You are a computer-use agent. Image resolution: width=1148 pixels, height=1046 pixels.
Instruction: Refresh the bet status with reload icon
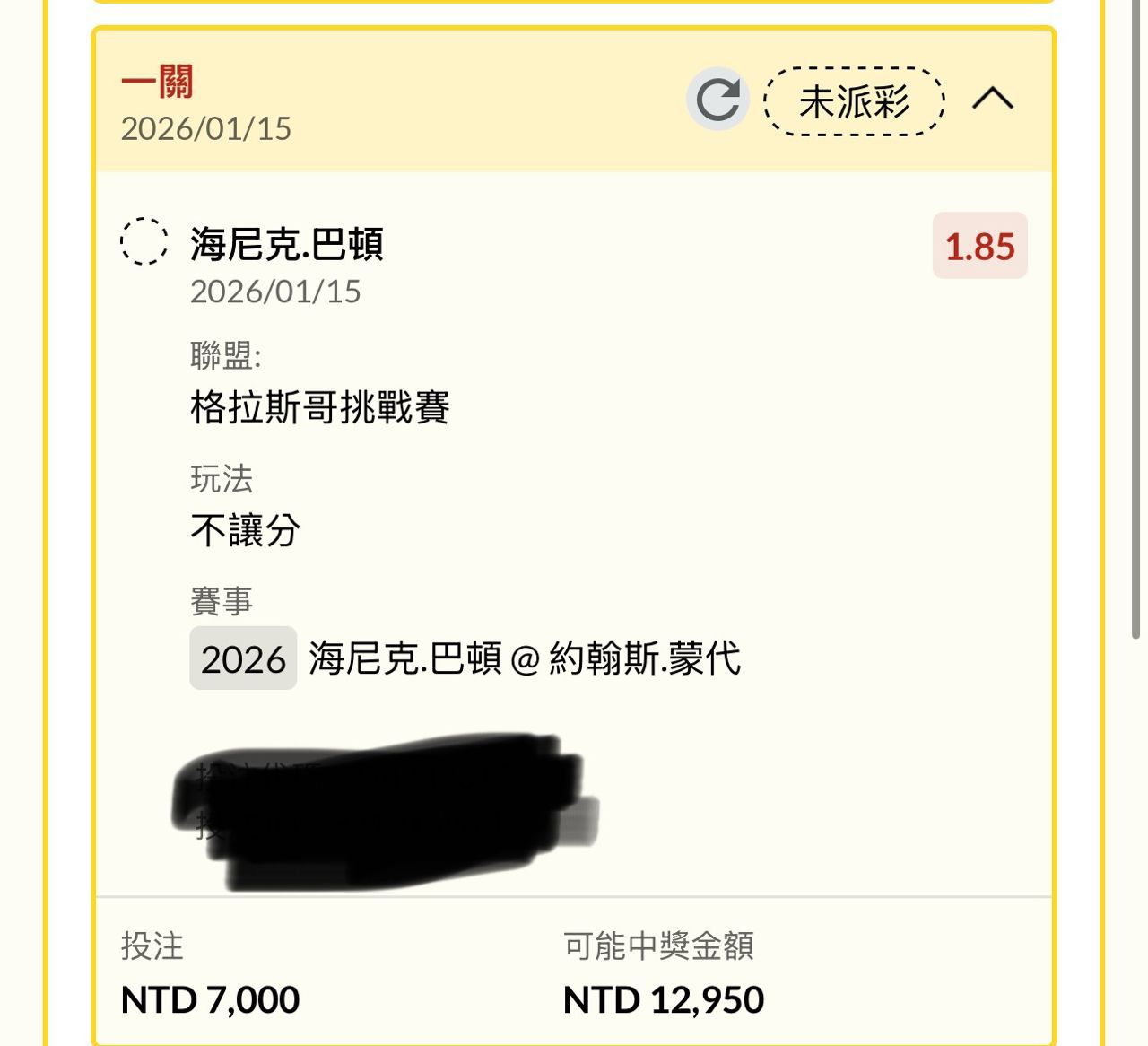pos(717,100)
